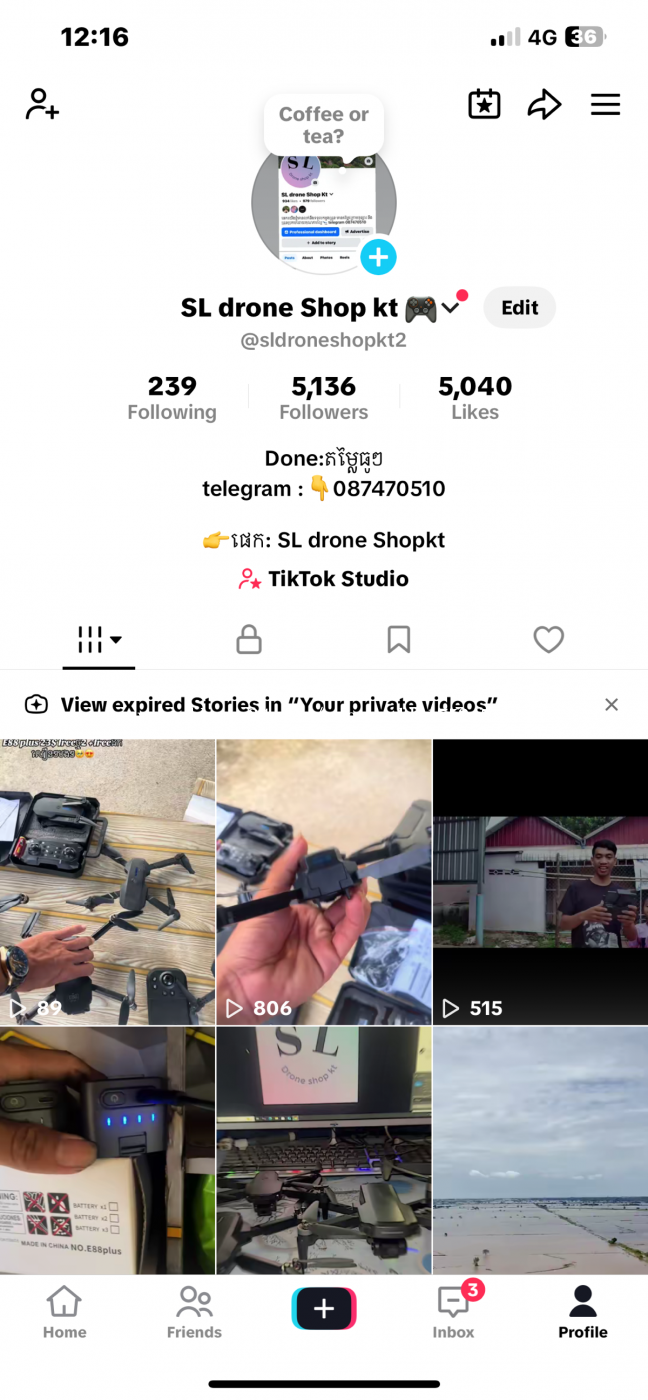648x1400 pixels.
Task: Open the starred calendar icon
Action: pos(484,104)
